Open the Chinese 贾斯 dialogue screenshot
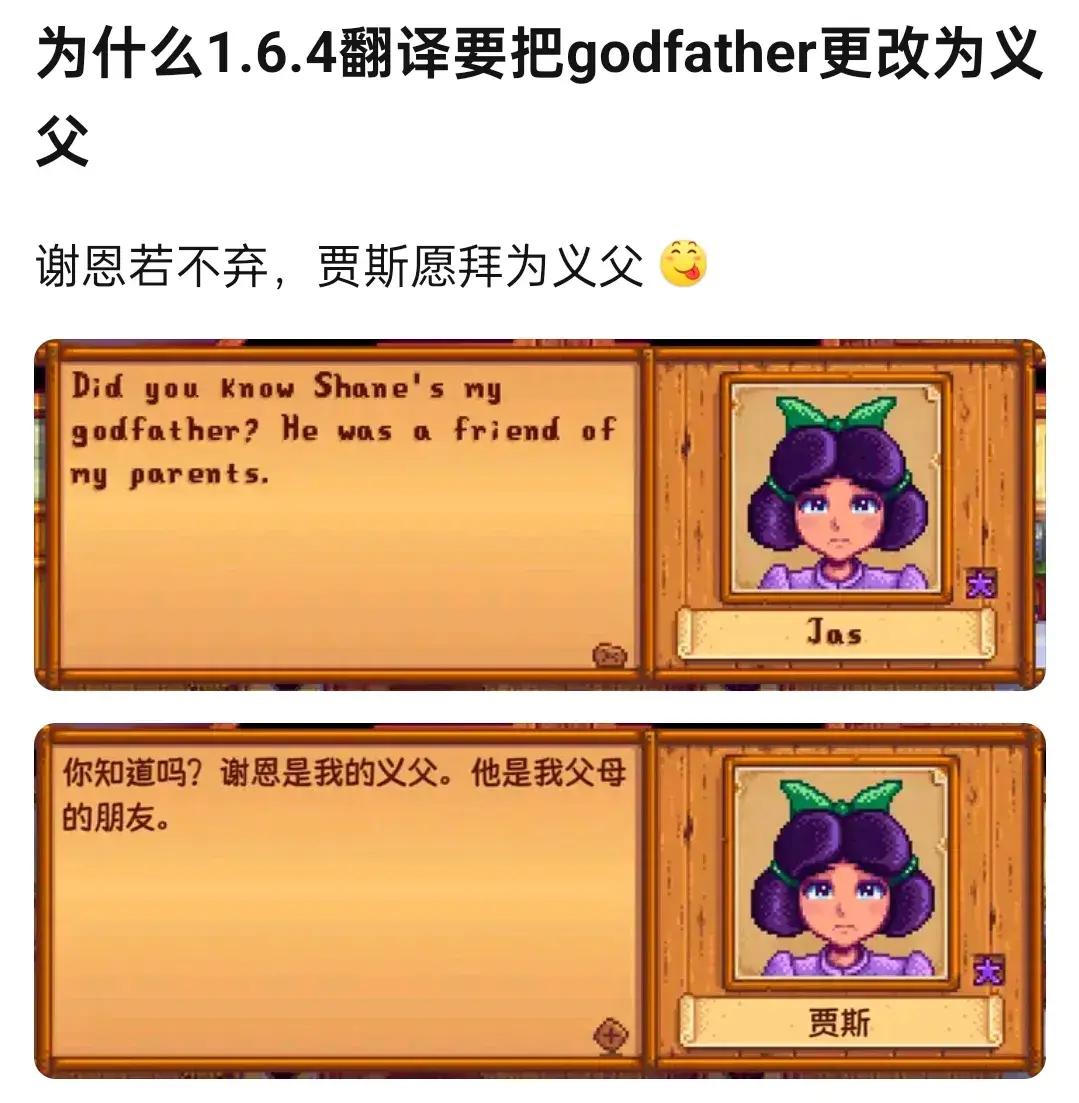The height and width of the screenshot is (1103, 1079). pos(539,900)
